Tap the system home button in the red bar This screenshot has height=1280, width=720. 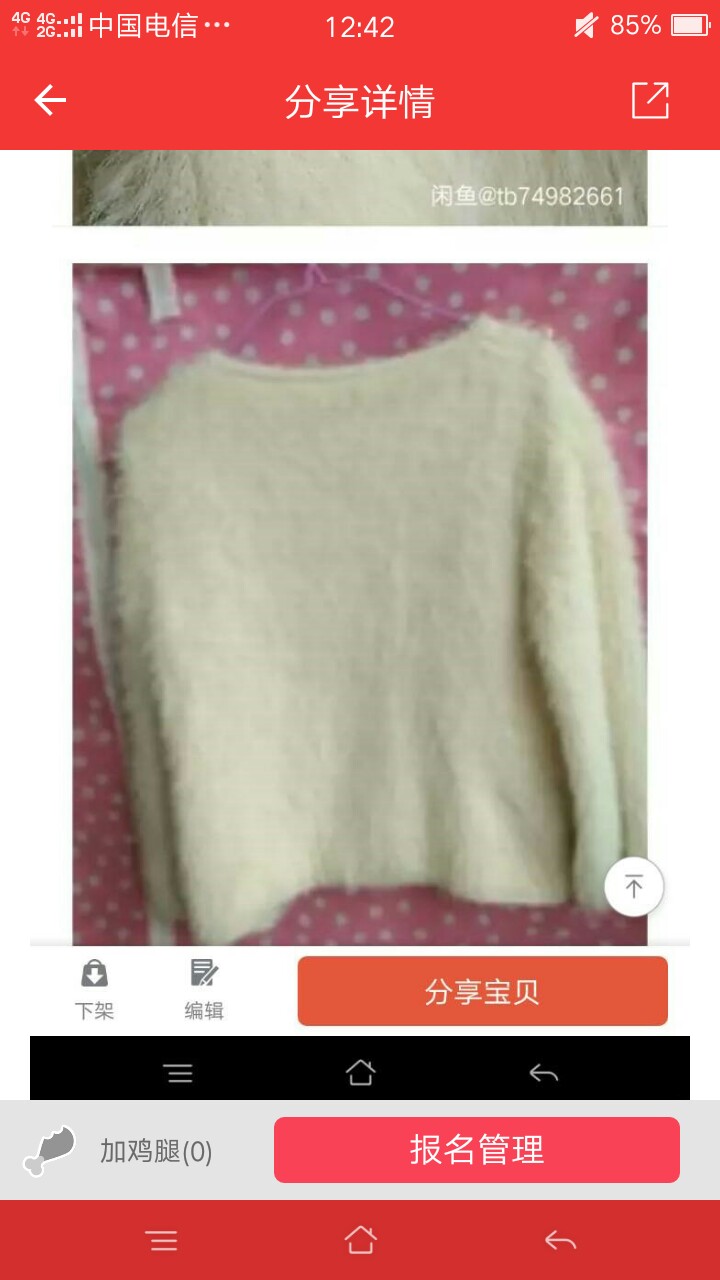pos(360,1241)
